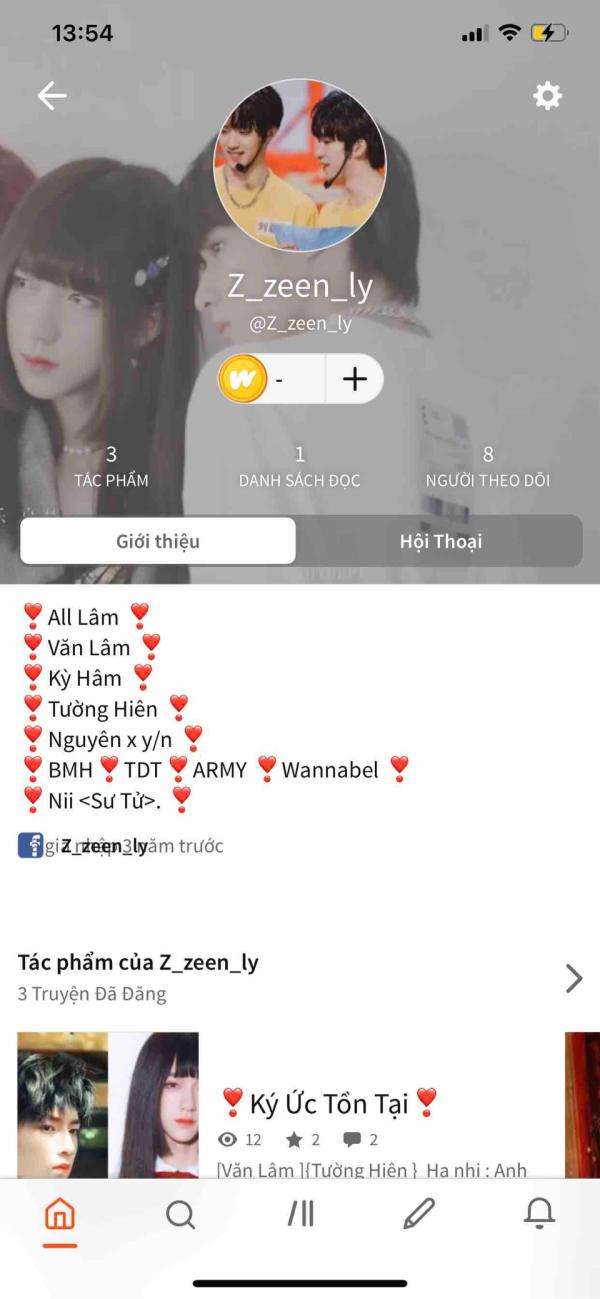Screen dimensions: 600x1299
Task: Add coins with the plus button
Action: pos(355,379)
